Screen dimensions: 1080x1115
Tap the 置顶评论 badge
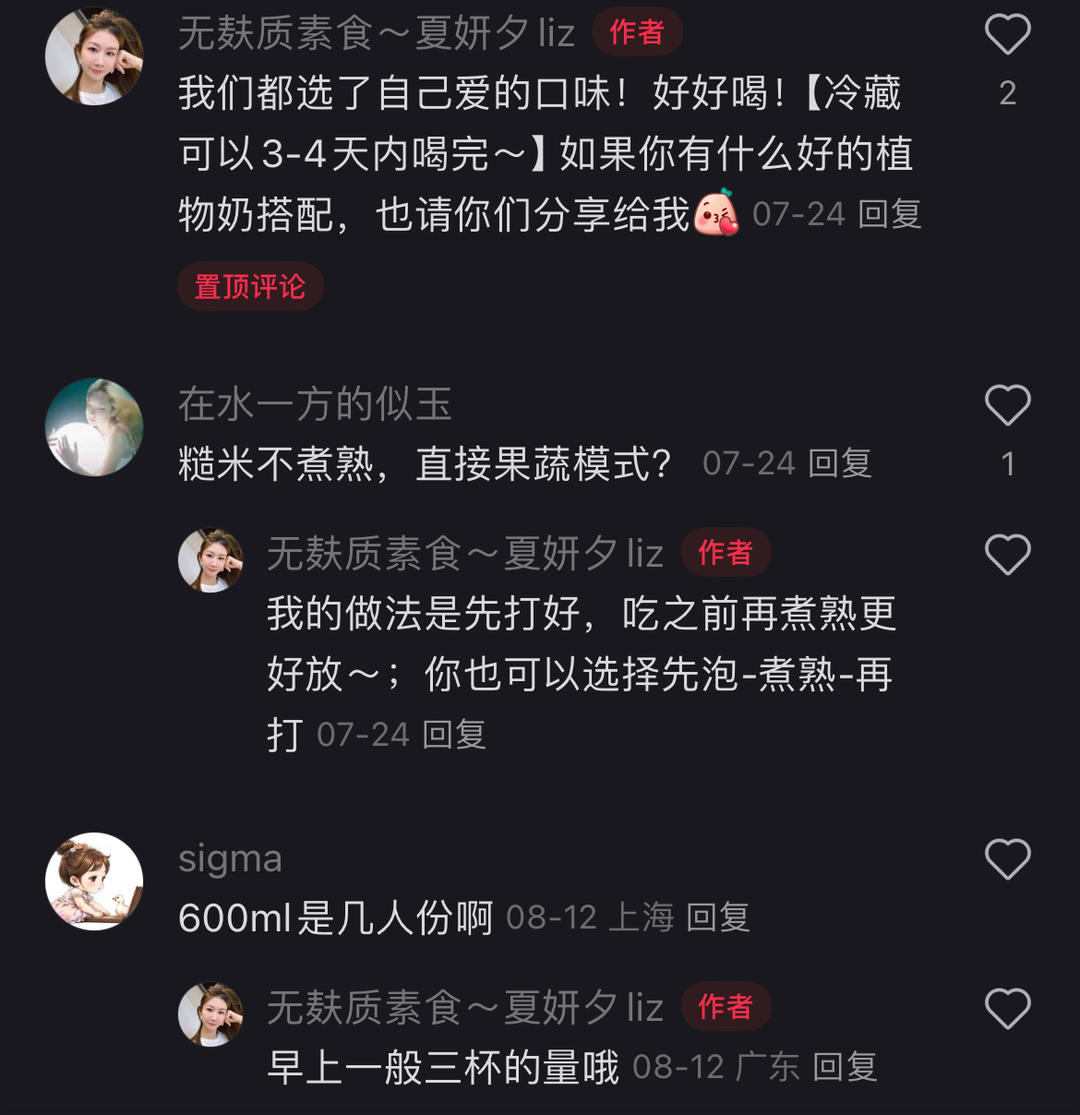(250, 286)
